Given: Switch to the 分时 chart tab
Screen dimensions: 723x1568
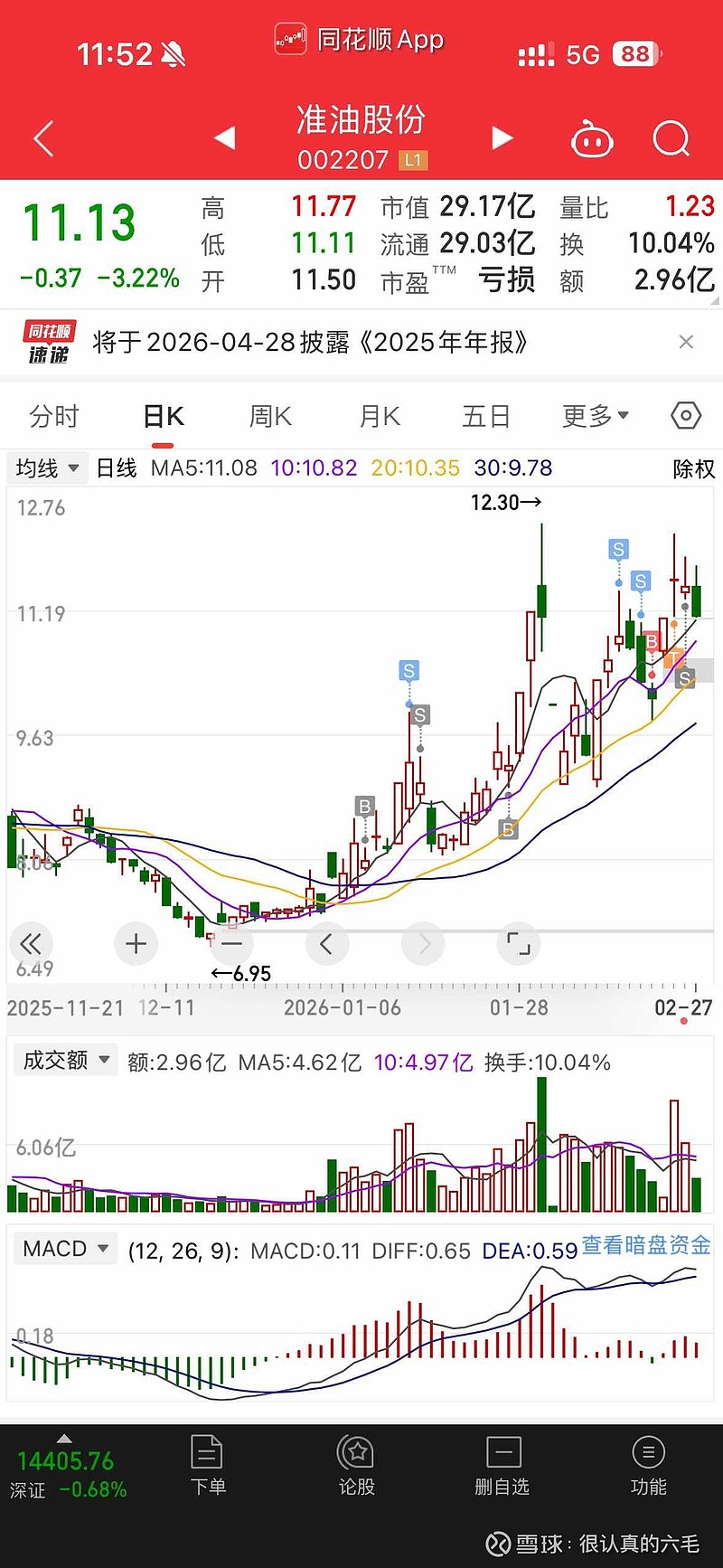Looking at the screenshot, I should (x=54, y=416).
